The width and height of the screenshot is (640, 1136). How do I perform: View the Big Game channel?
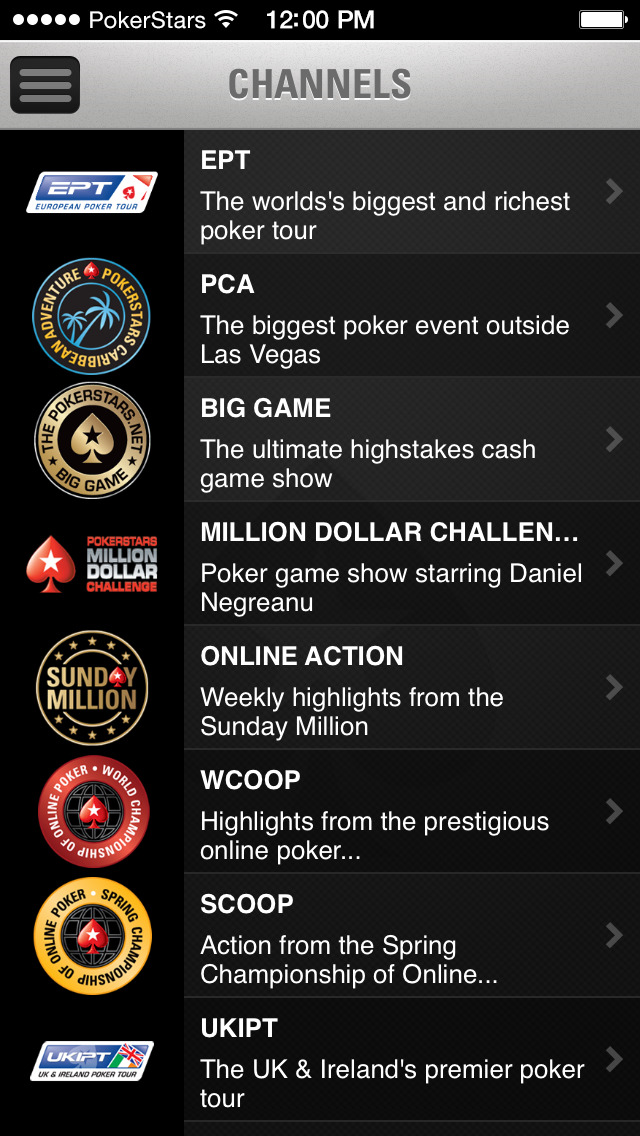tap(400, 440)
